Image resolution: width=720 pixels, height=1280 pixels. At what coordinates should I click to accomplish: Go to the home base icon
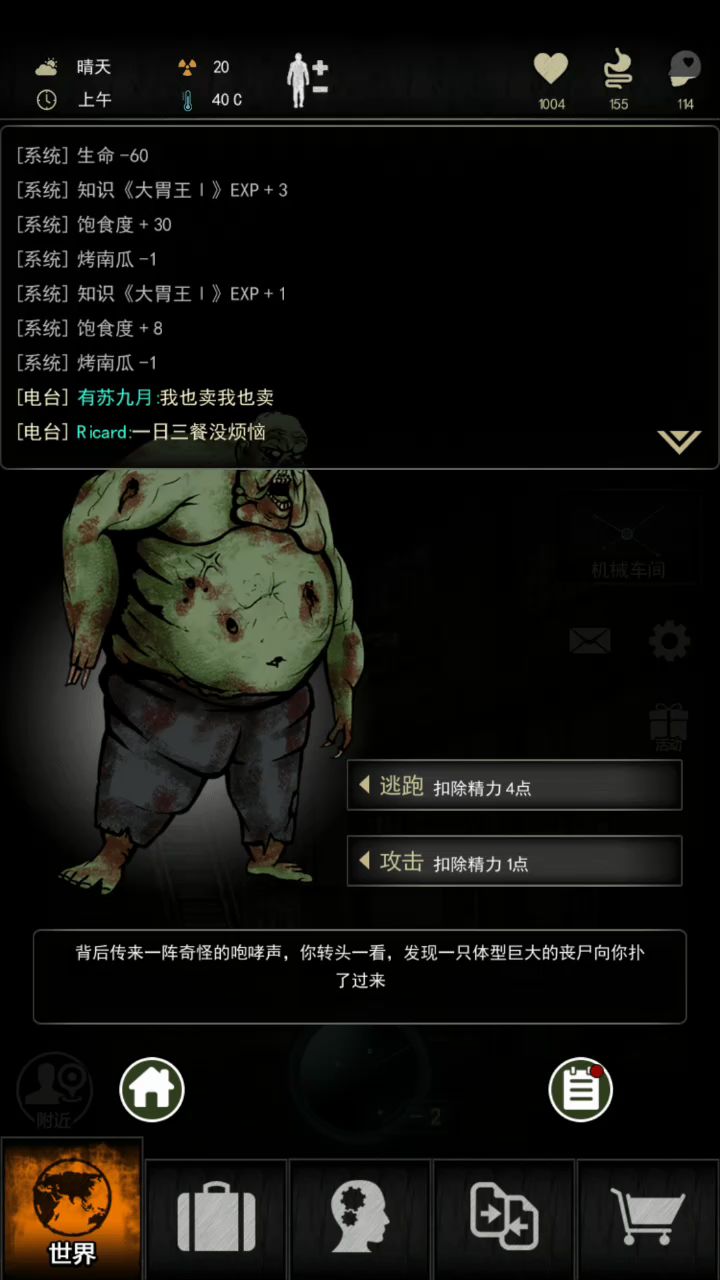pos(152,1089)
